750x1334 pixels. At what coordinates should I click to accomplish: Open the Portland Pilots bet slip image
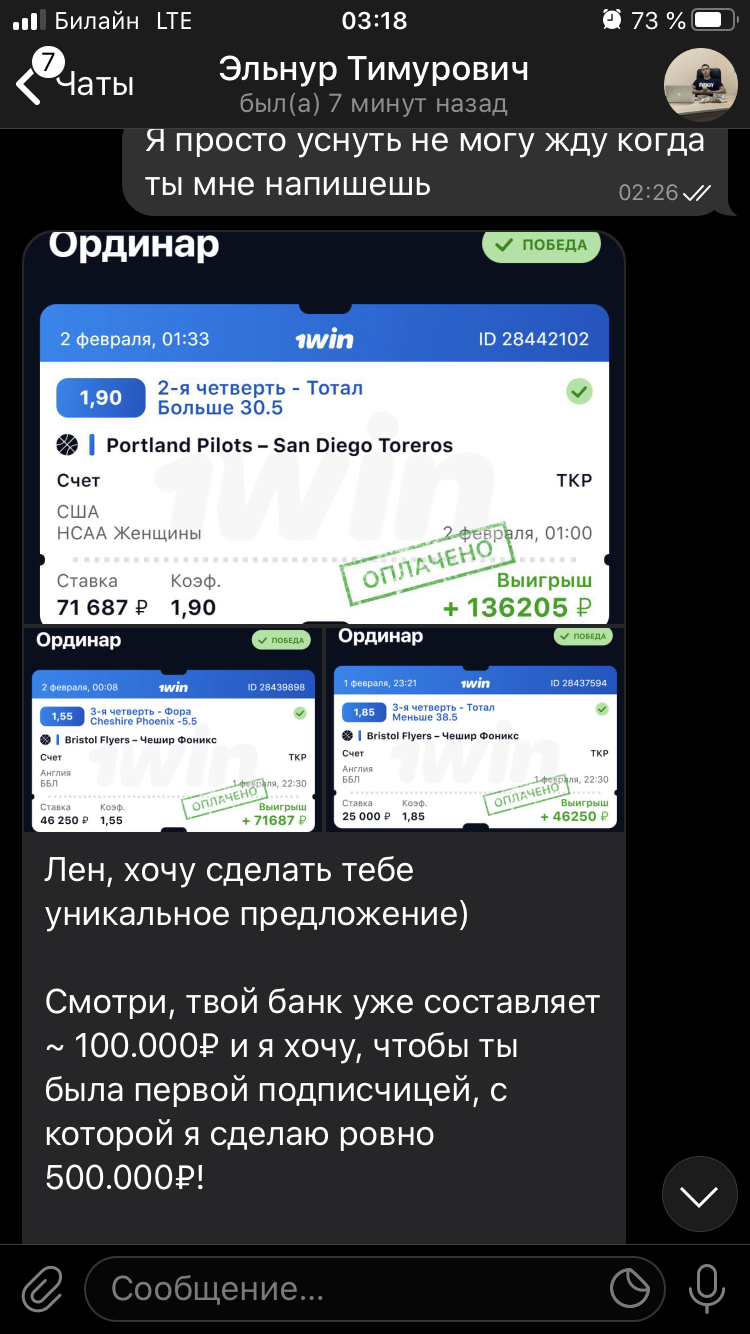[324, 428]
